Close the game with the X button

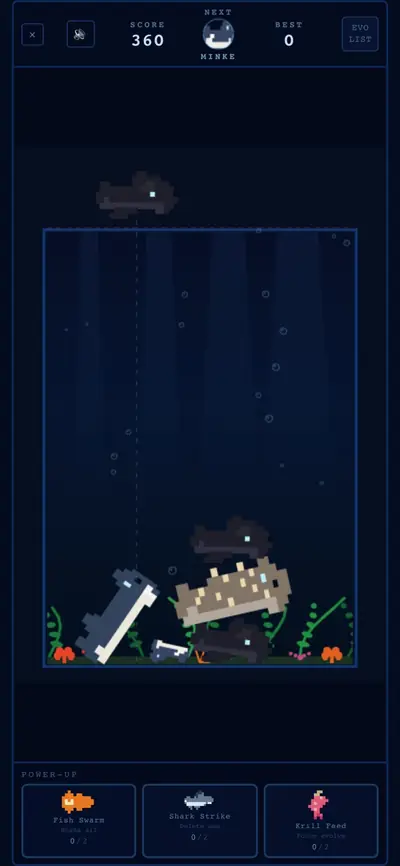(33, 35)
